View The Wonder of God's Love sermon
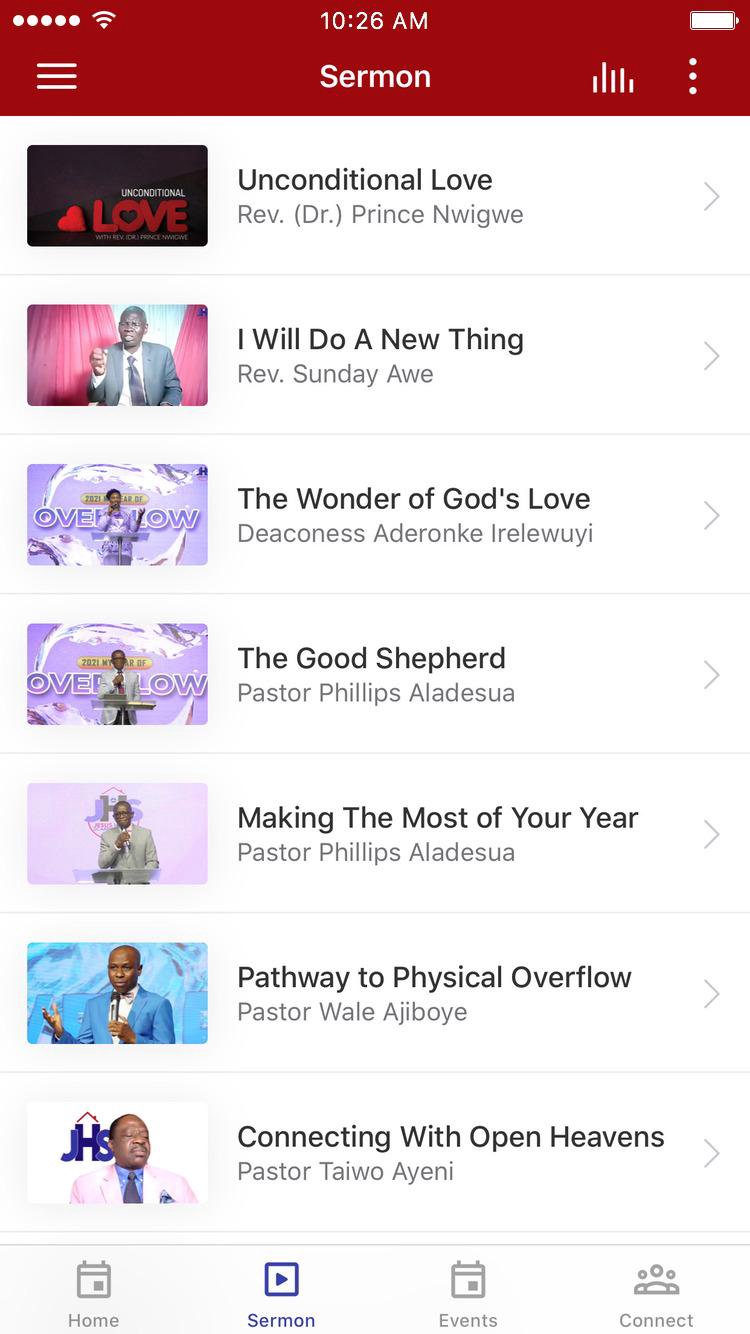Viewport: 750px width, 1334px height. tap(375, 515)
